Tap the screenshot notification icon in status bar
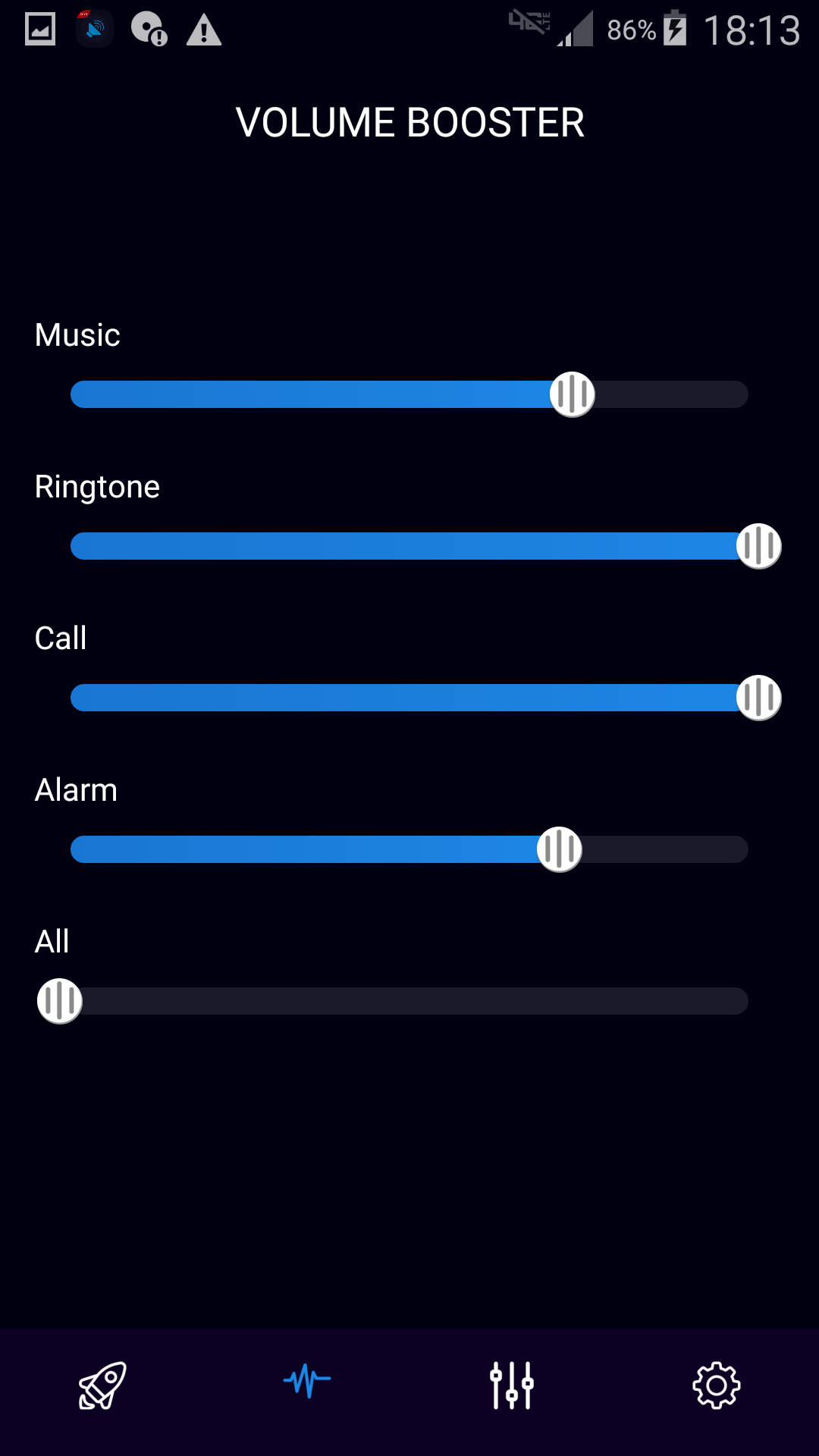This screenshot has width=819, height=1456. [x=39, y=30]
